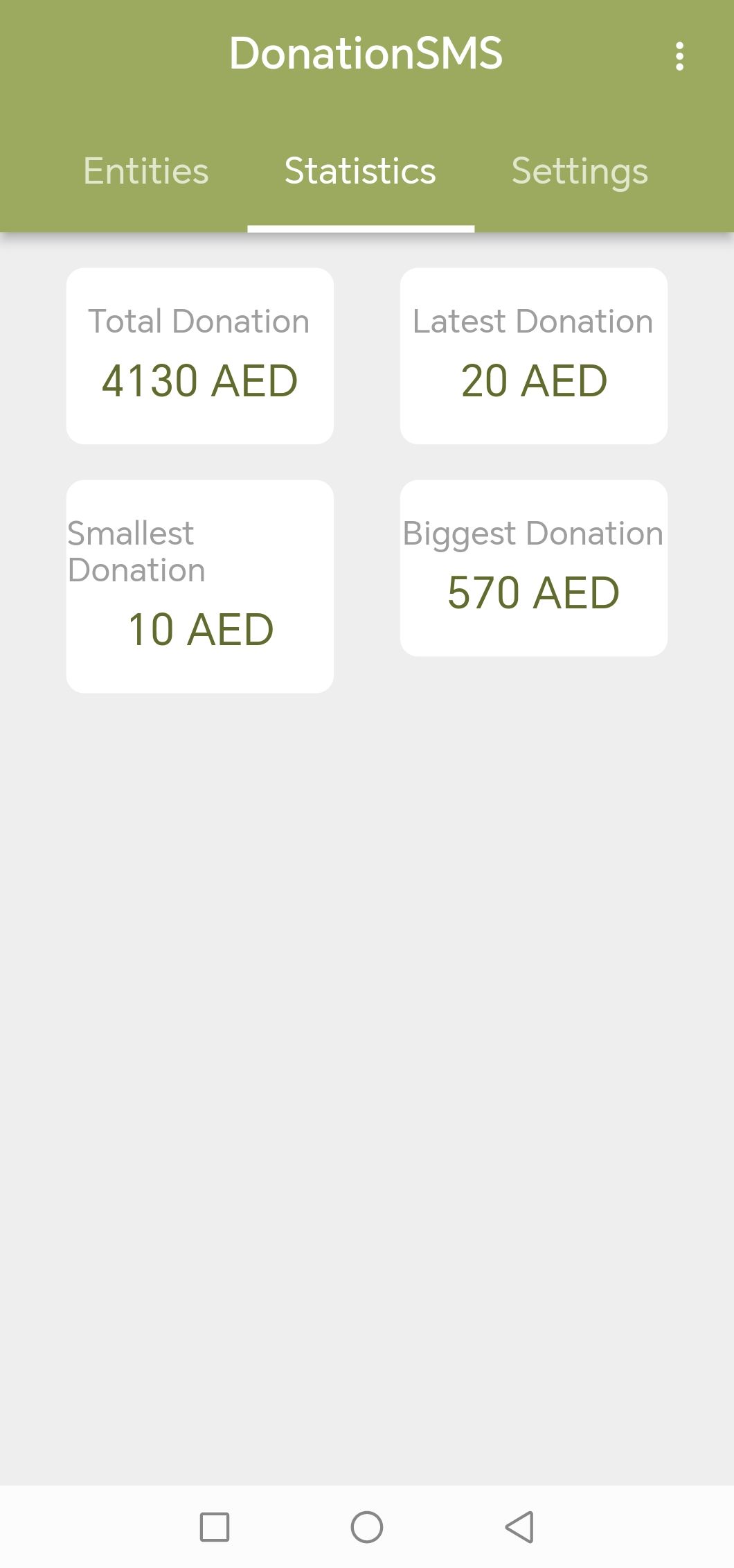The height and width of the screenshot is (1568, 734).
Task: Open the three-dot overflow menu
Action: point(679,56)
